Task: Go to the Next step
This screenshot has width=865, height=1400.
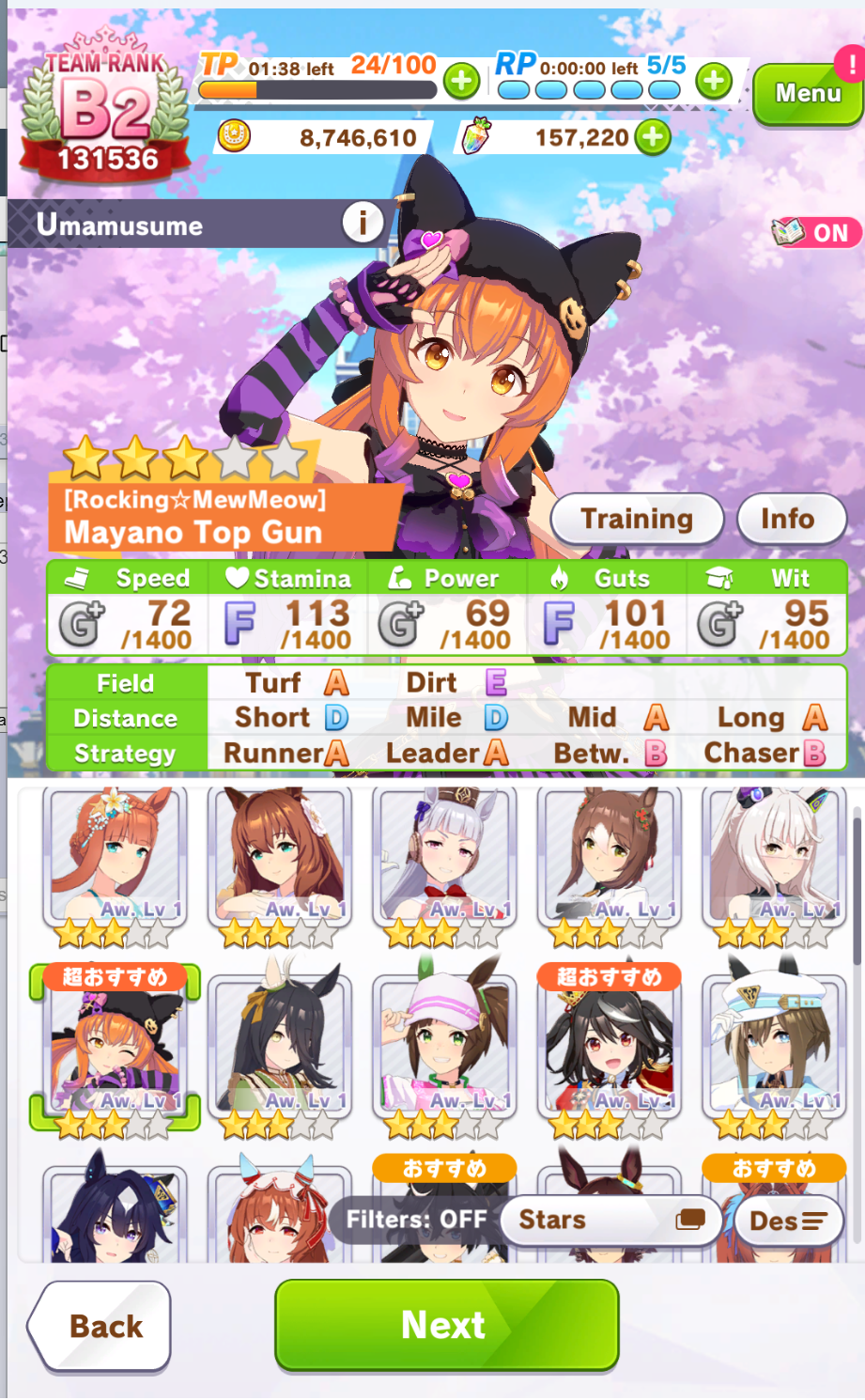Action: [x=446, y=1325]
